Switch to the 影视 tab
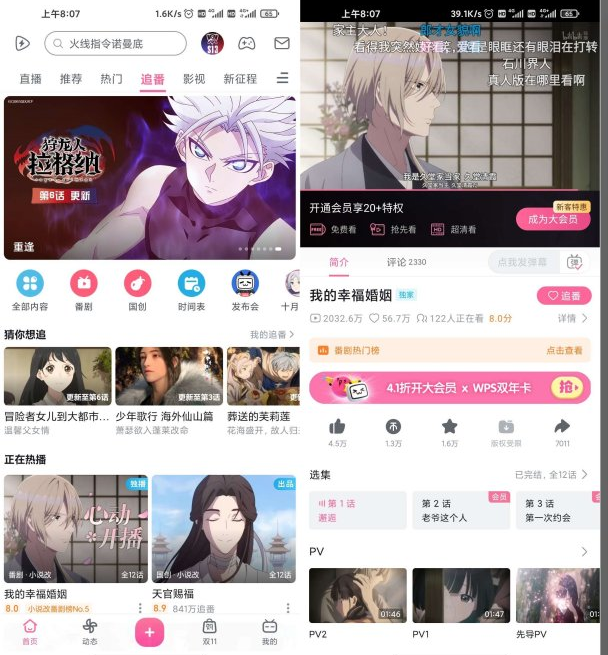Image resolution: width=608 pixels, height=655 pixels. pos(194,79)
